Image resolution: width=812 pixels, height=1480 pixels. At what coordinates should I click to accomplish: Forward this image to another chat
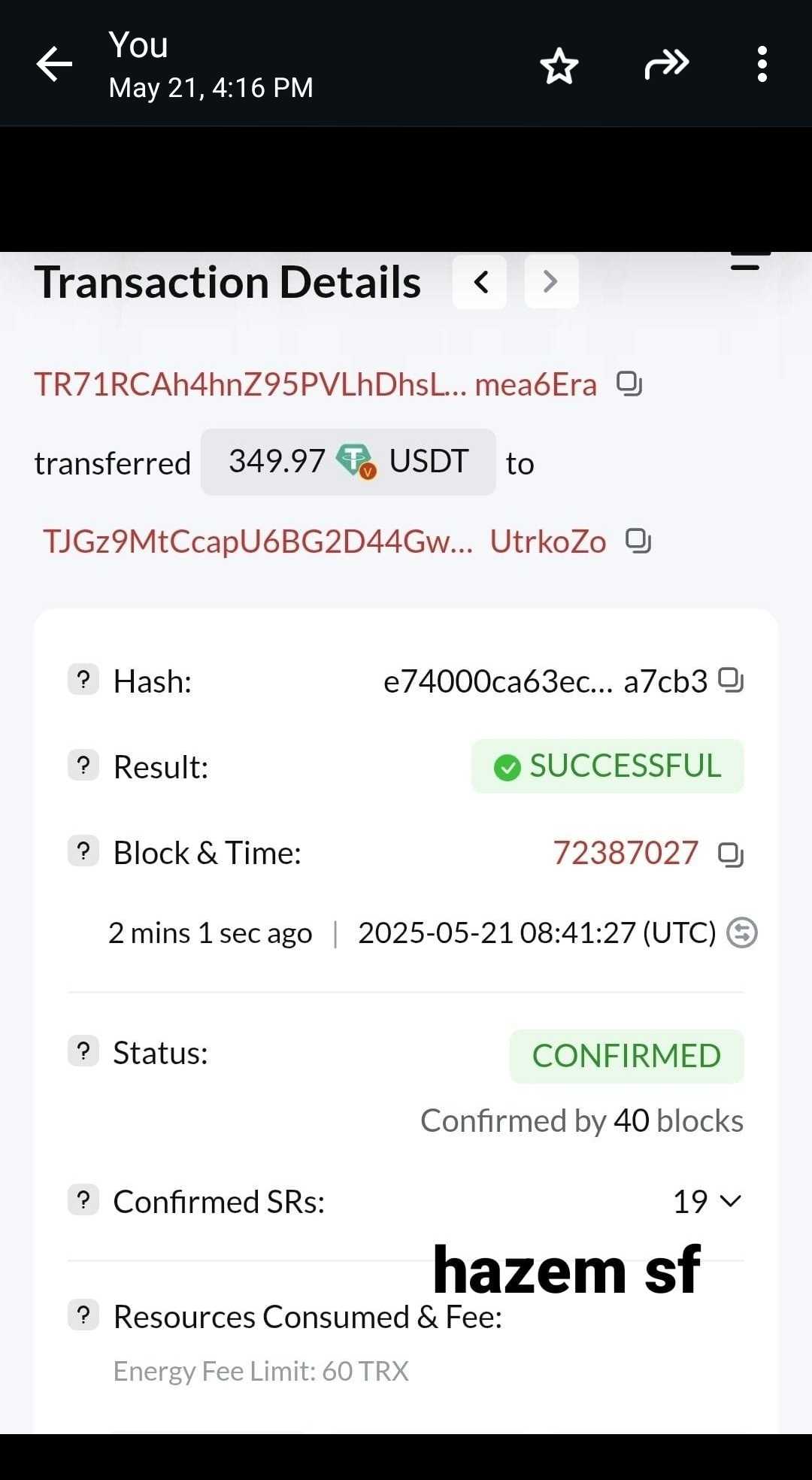coord(666,65)
